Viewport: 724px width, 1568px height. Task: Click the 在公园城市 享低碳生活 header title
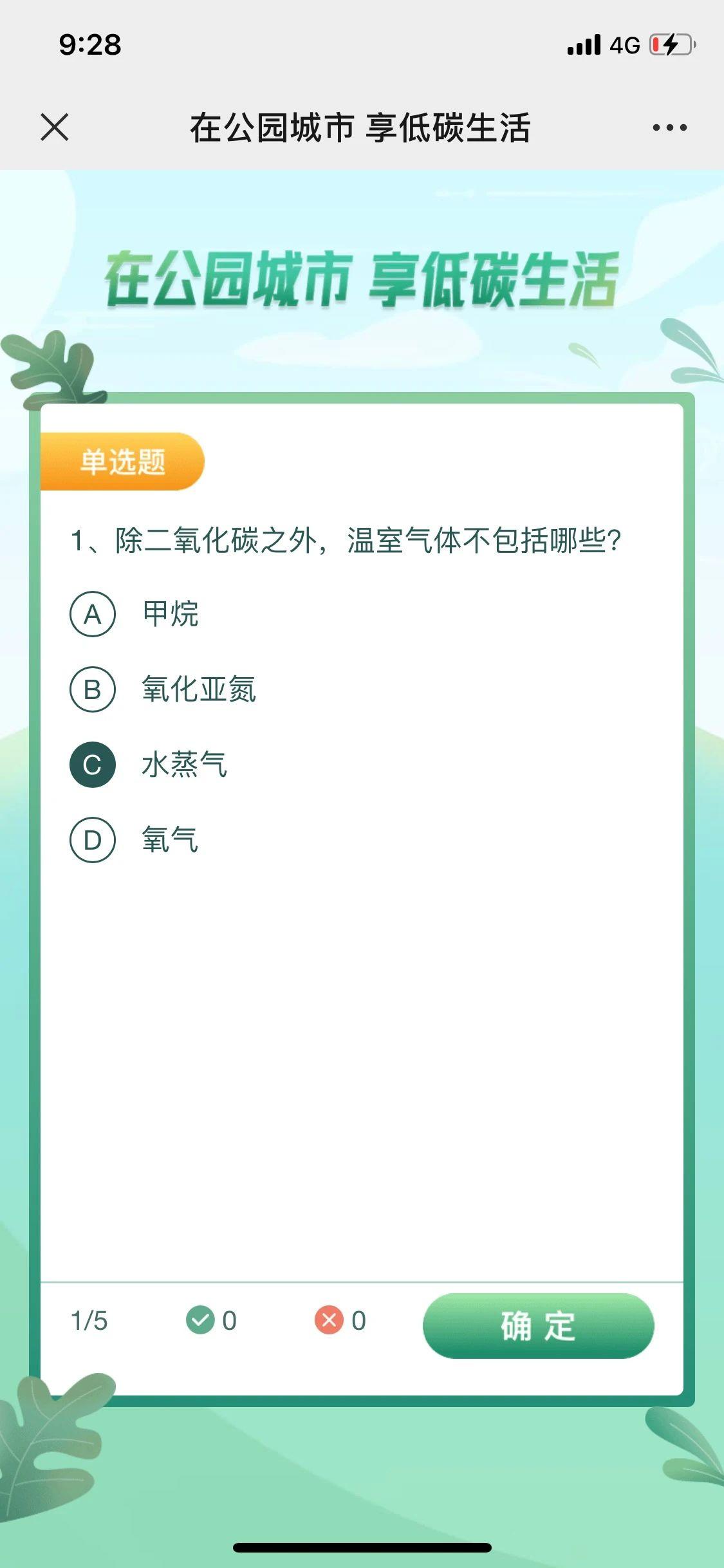click(362, 127)
